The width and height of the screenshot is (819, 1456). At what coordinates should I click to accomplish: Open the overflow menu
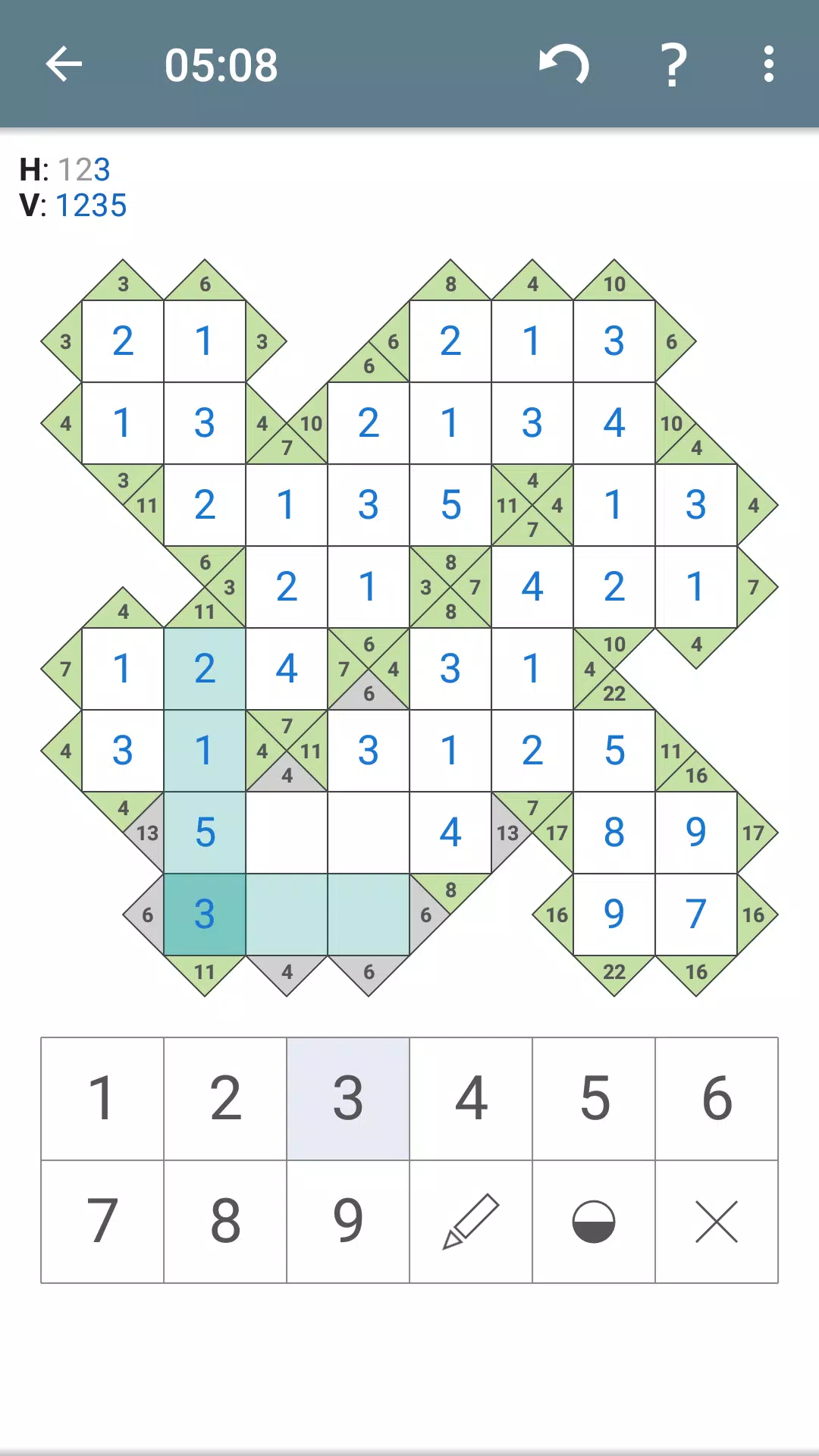click(x=769, y=64)
